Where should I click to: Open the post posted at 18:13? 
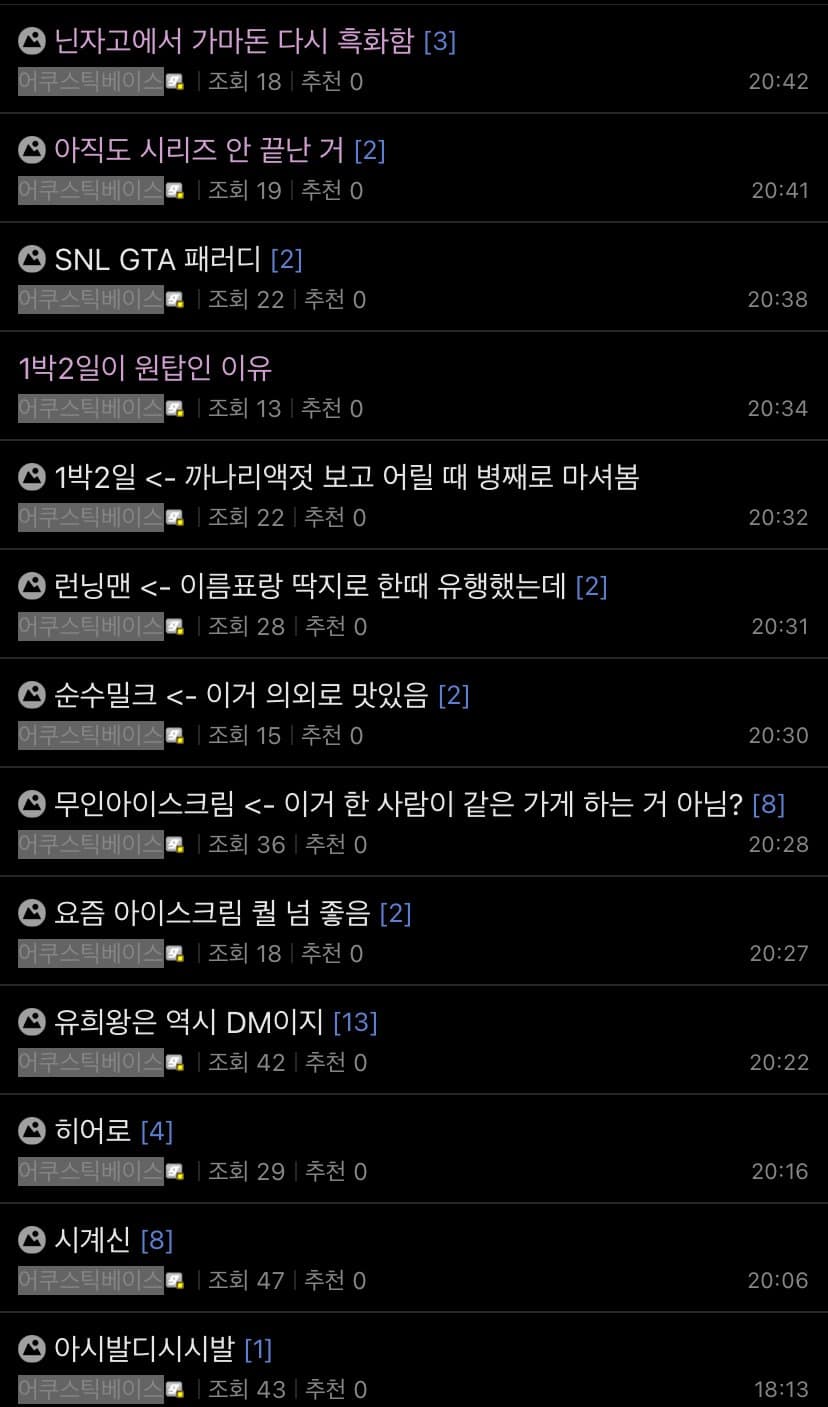pos(144,1350)
